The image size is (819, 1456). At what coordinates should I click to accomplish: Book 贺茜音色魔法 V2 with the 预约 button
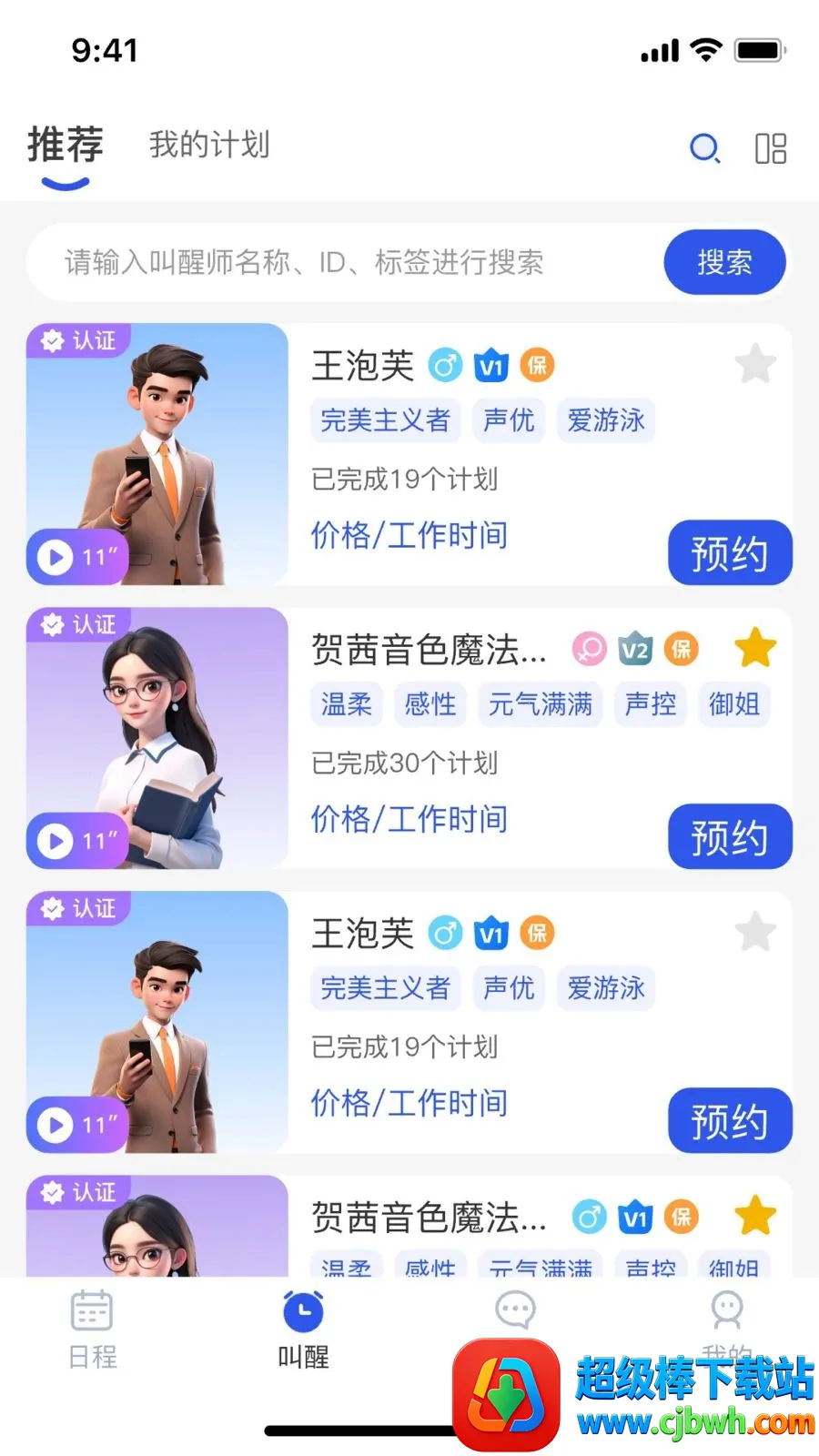730,837
